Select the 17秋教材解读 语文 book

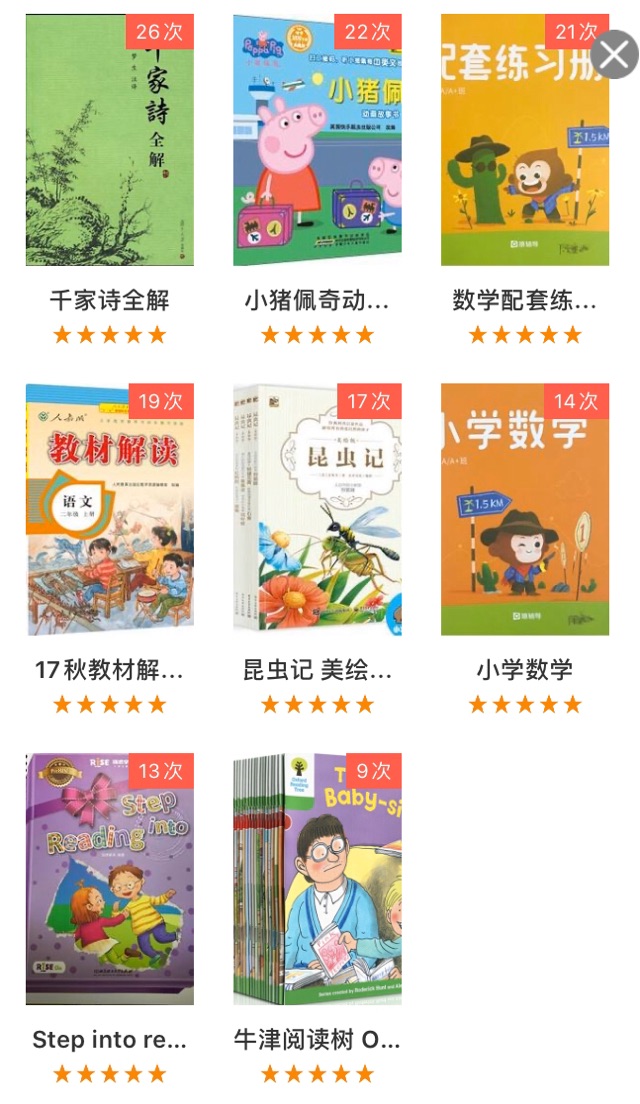coord(110,510)
